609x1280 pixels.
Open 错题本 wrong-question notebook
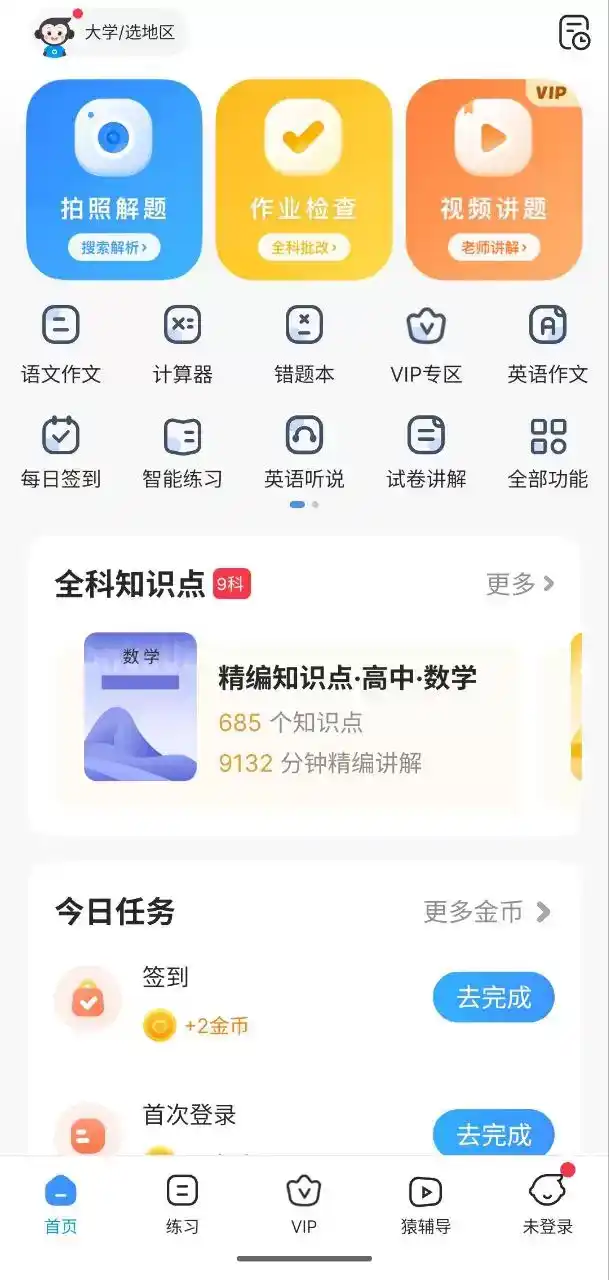(304, 345)
